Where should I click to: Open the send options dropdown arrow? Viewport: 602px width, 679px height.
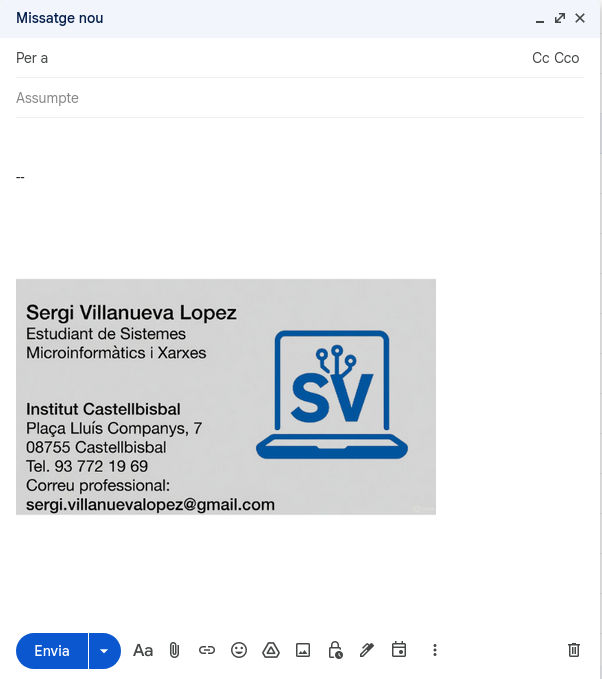pos(104,650)
